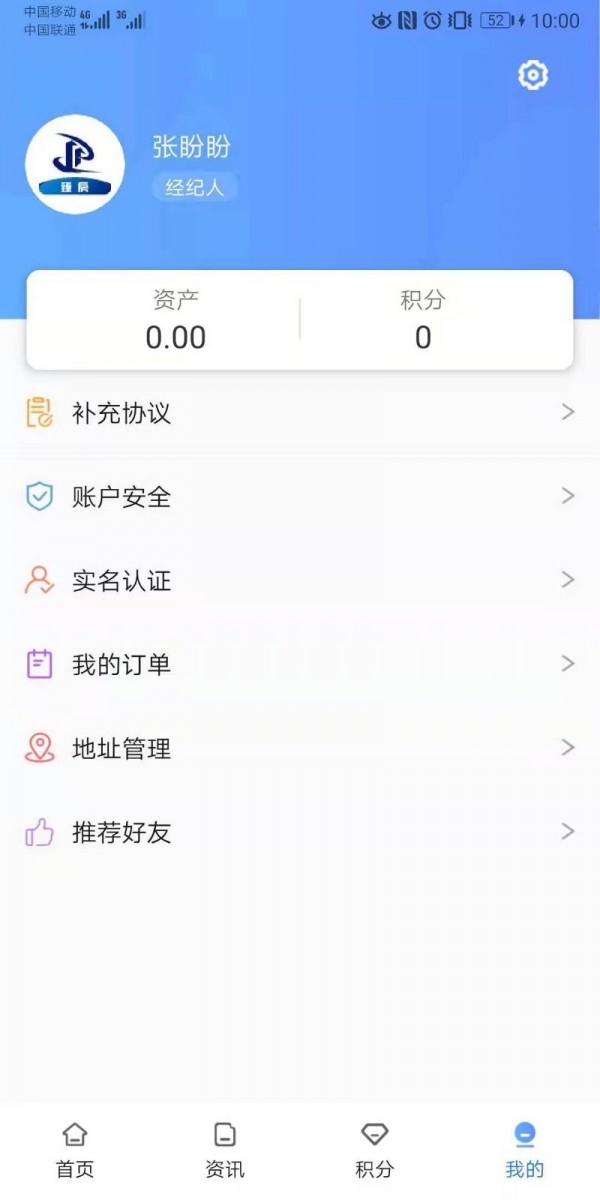This screenshot has width=600, height=1200.
Task: Go to 账户安全 account security
Action: tap(300, 497)
